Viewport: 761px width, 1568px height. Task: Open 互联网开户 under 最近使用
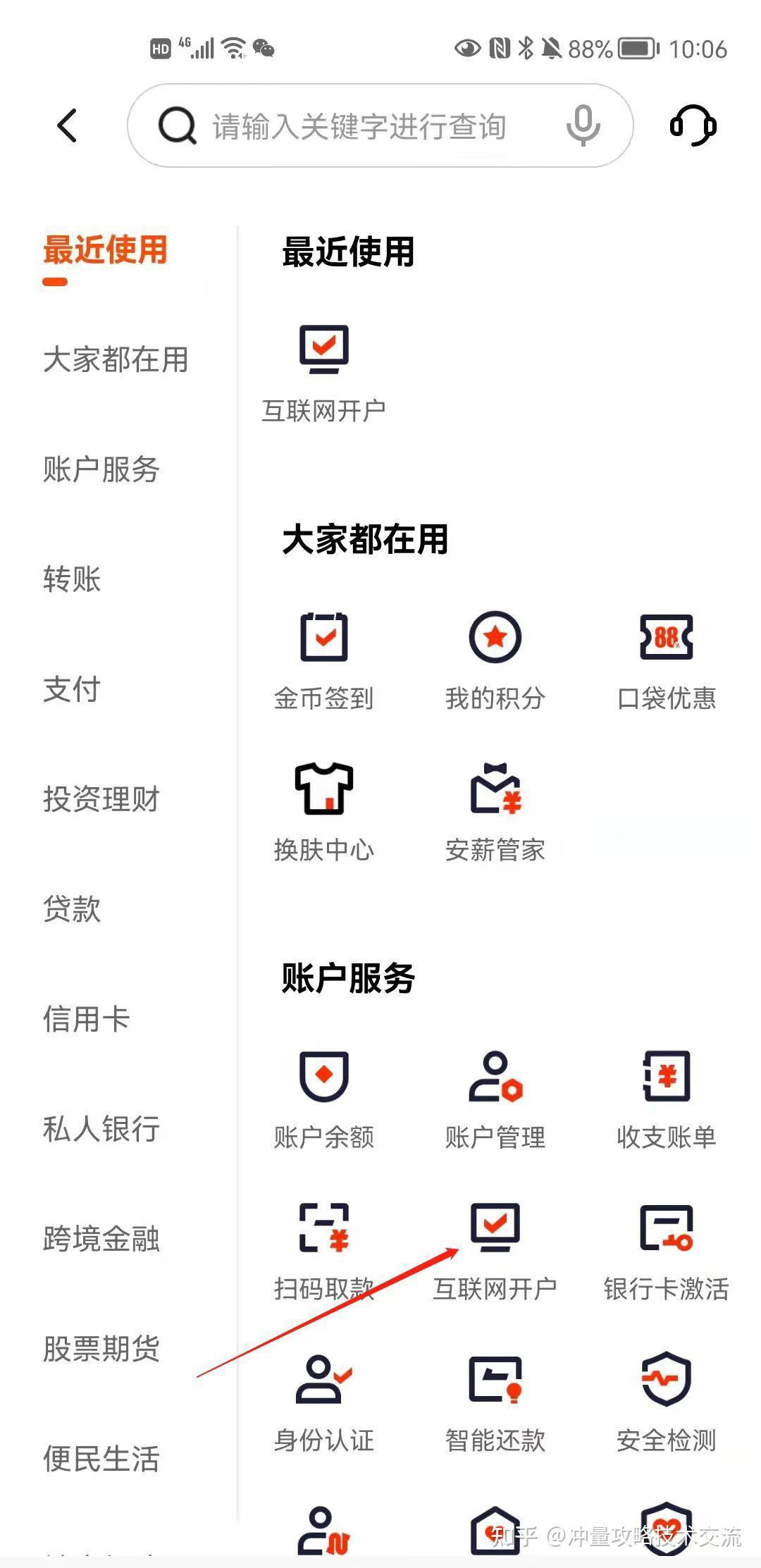(x=324, y=366)
